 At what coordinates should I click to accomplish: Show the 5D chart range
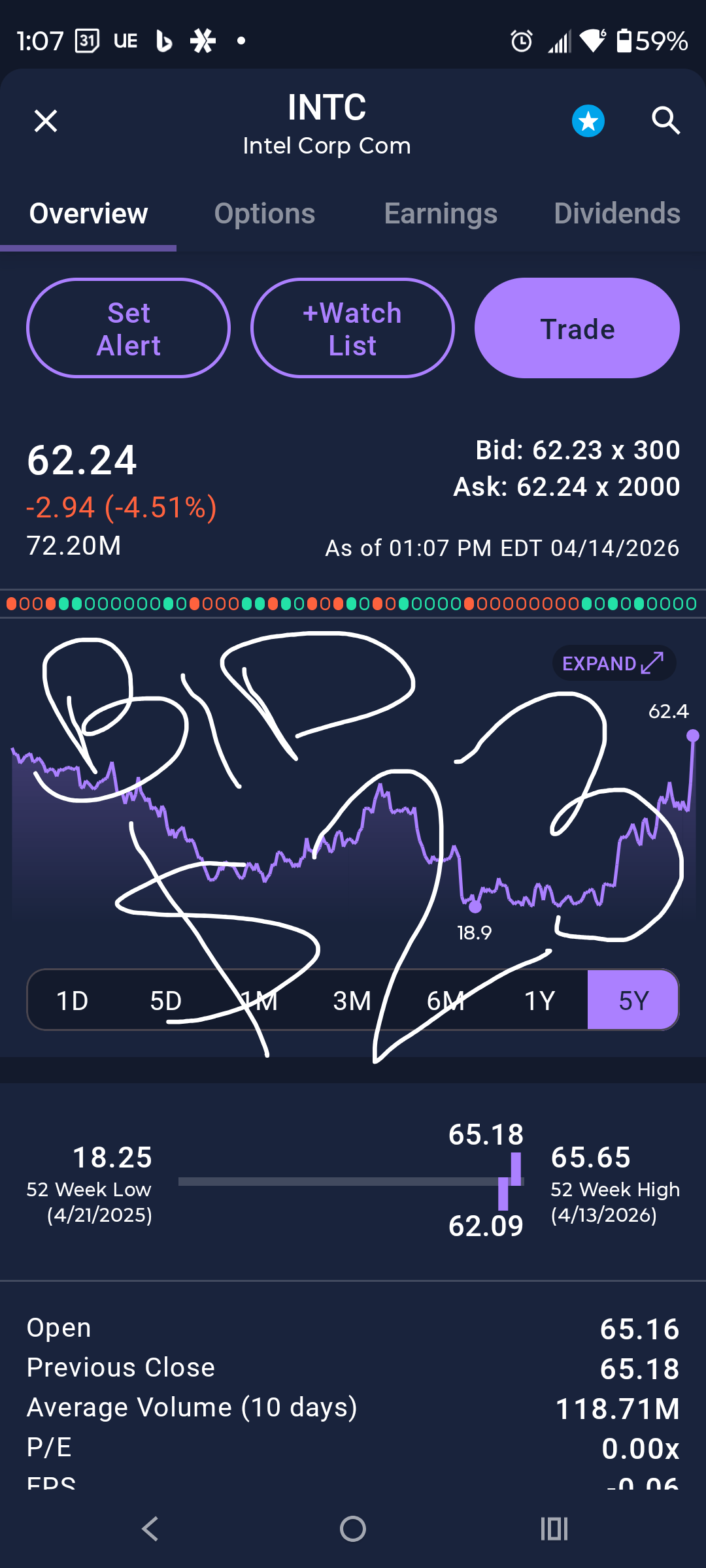tap(166, 1000)
